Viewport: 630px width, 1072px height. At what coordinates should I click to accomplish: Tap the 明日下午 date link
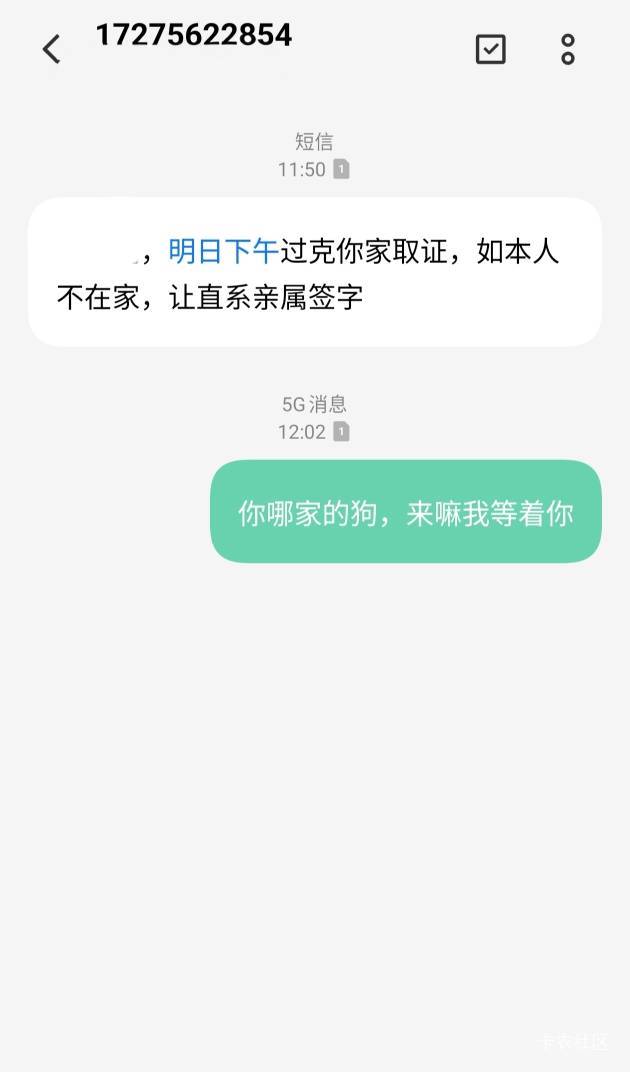(224, 252)
